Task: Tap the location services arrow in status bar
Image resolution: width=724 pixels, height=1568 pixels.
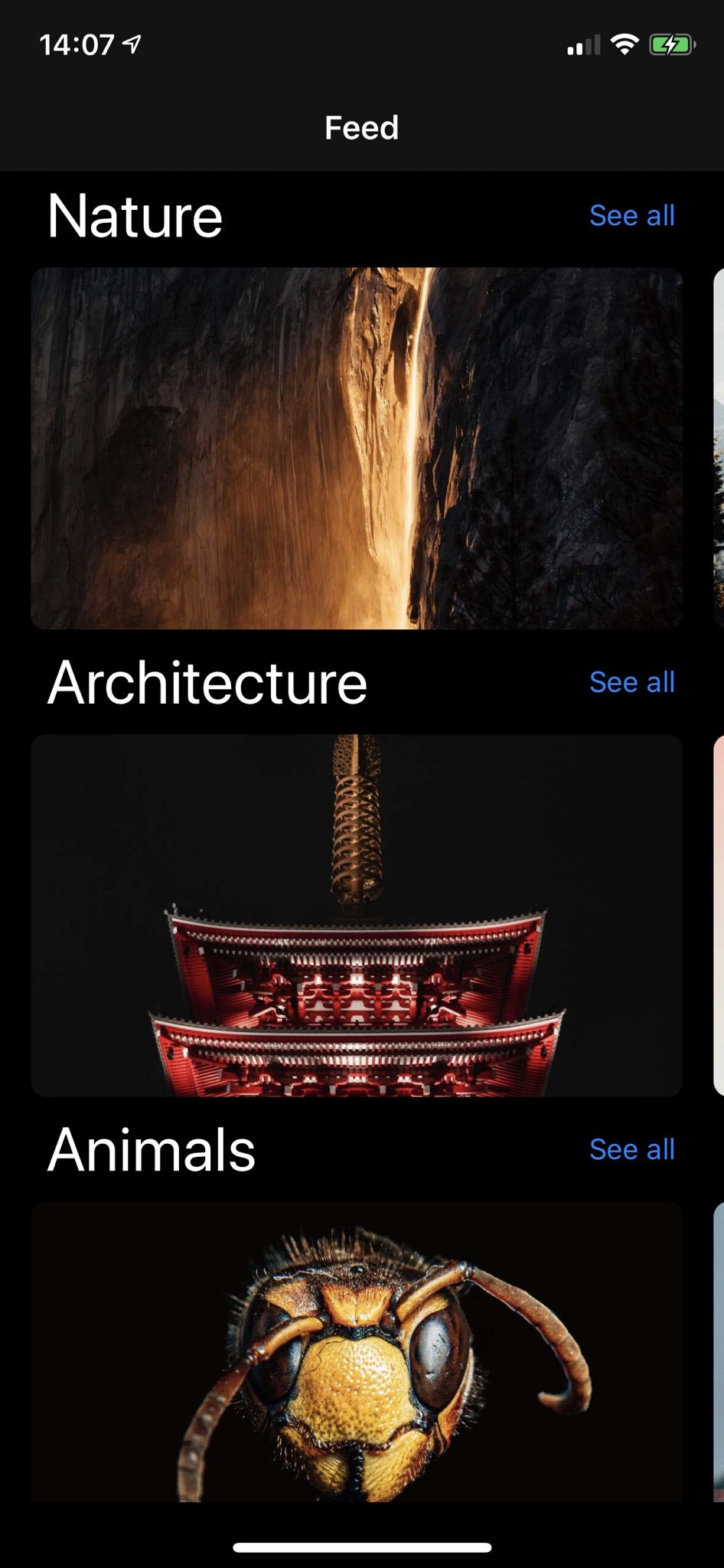Action: click(130, 44)
